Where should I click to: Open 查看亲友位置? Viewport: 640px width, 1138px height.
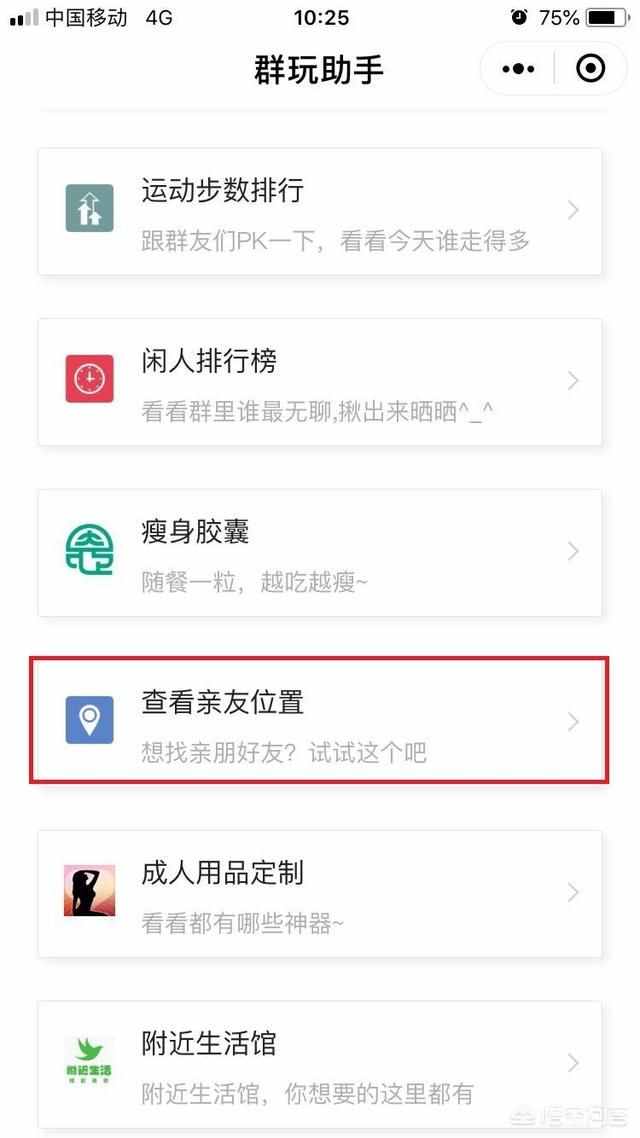(x=320, y=722)
